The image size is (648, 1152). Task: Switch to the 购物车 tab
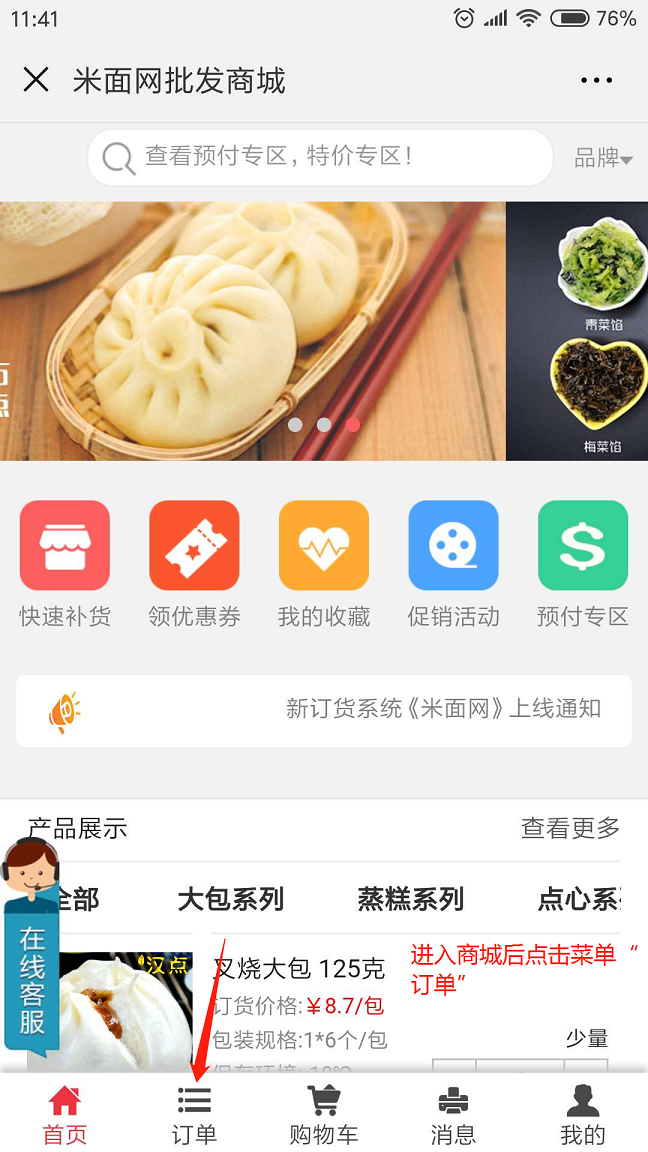point(324,1114)
